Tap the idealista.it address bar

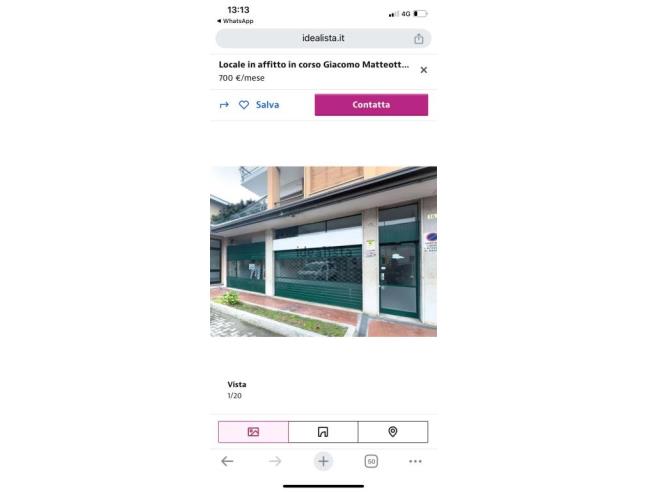pos(322,38)
